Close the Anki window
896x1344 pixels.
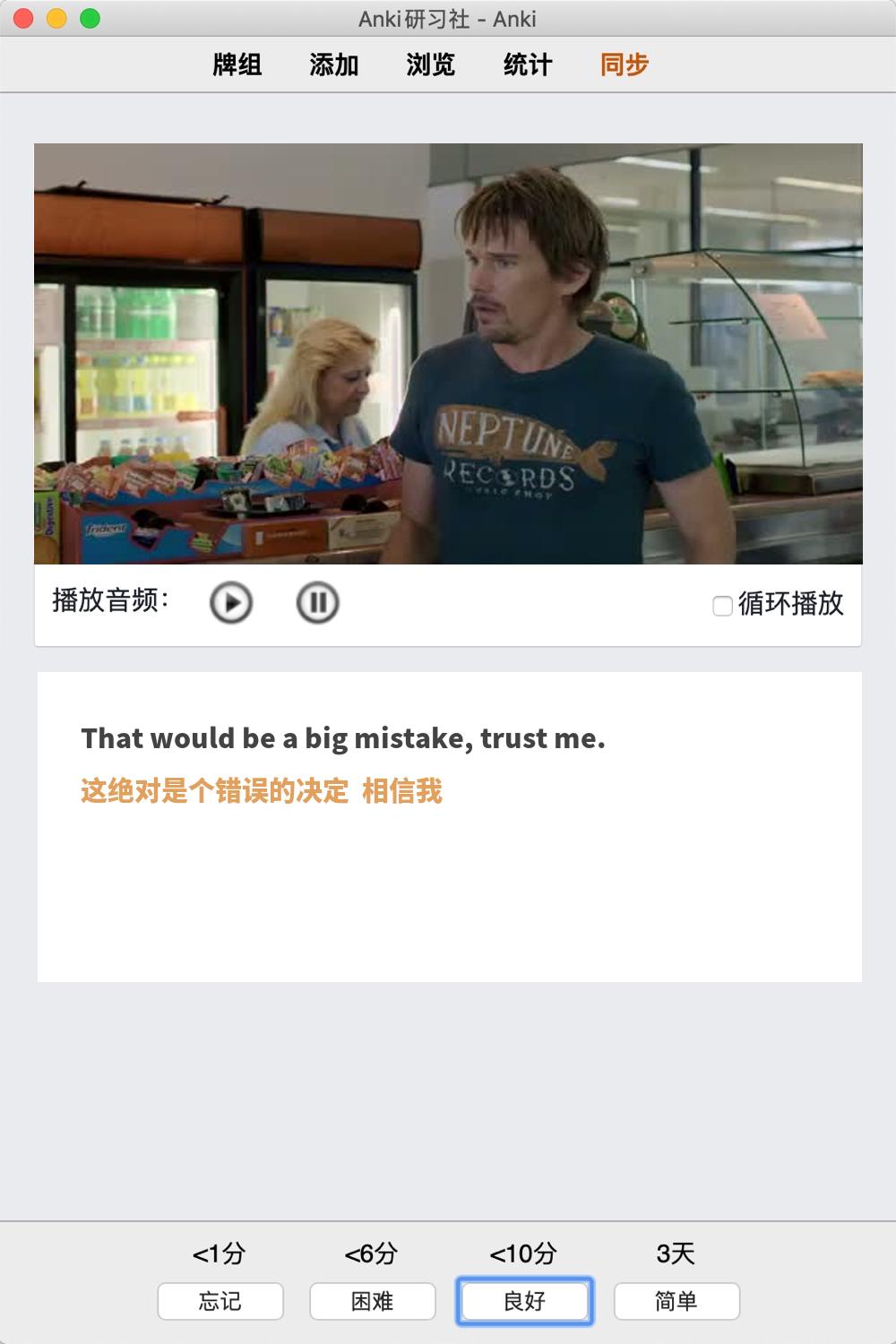tap(24, 18)
